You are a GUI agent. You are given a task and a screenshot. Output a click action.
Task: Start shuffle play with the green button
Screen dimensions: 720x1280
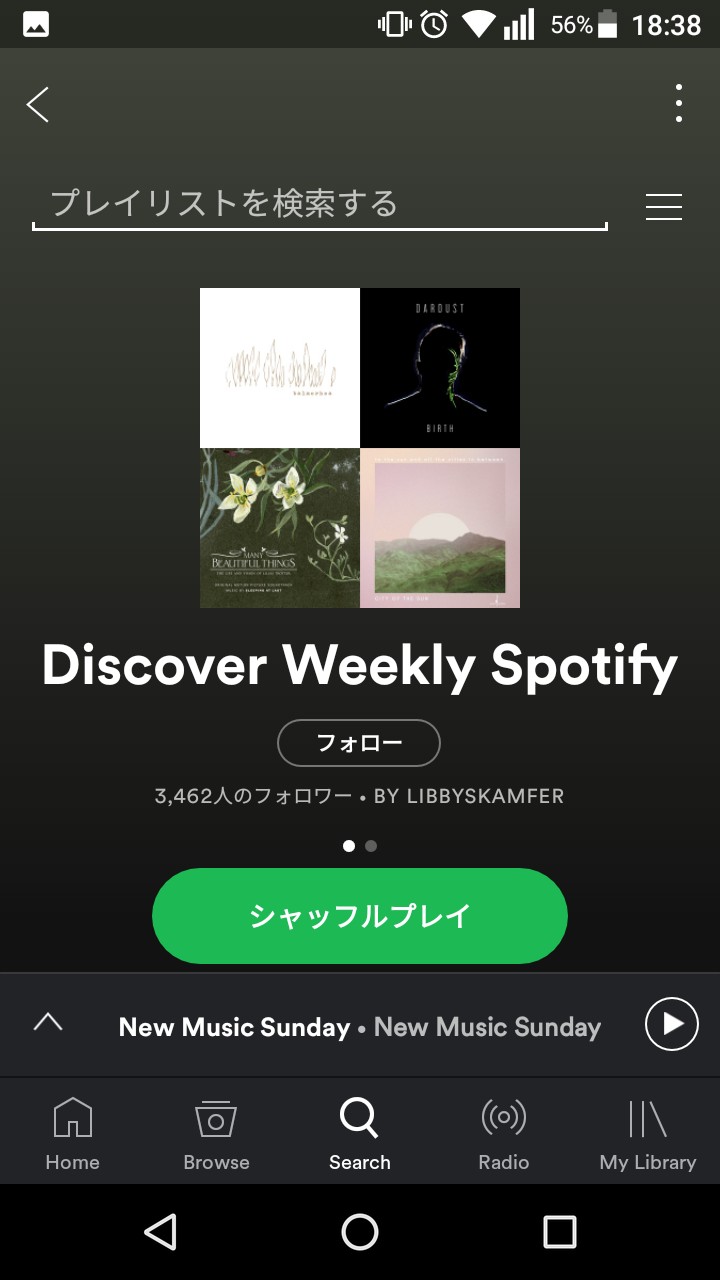pyautogui.click(x=360, y=916)
